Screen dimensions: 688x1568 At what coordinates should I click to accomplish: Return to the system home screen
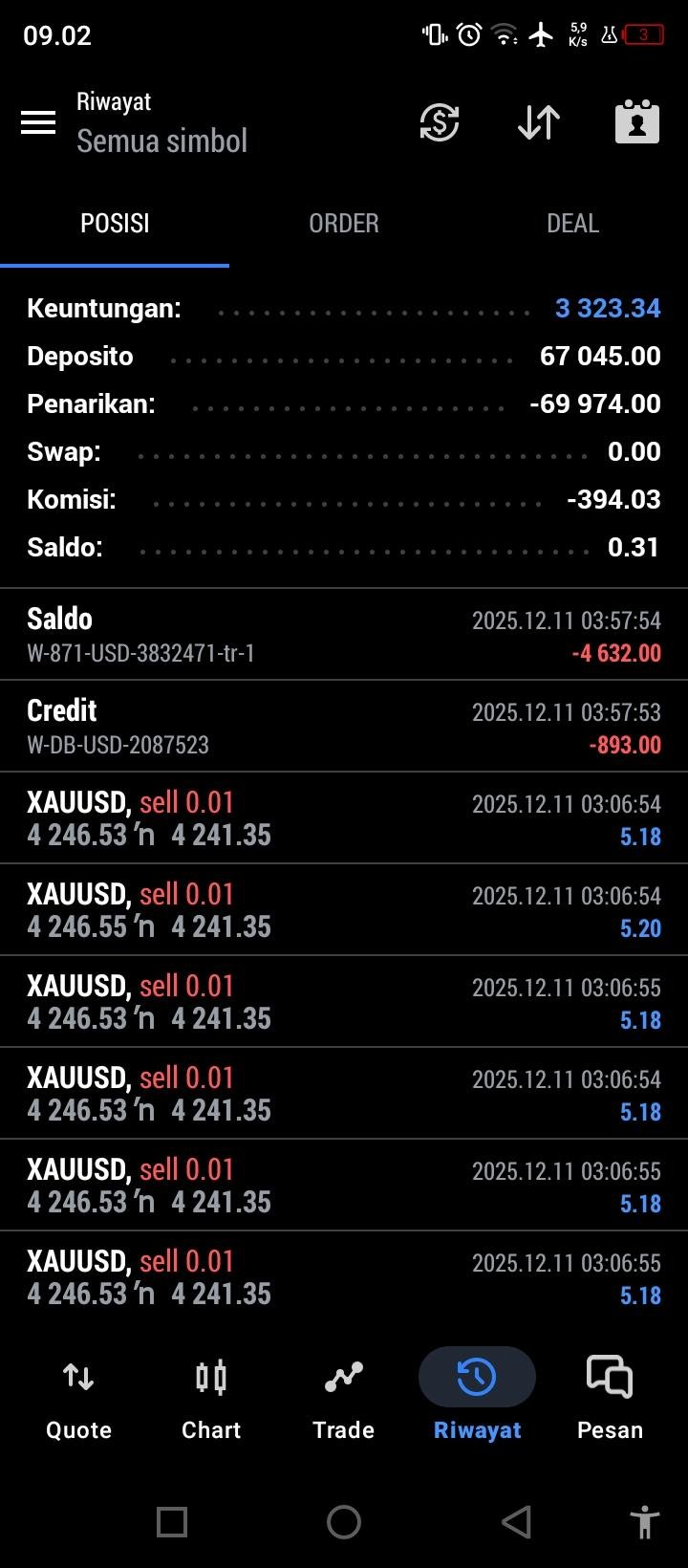[x=344, y=1521]
